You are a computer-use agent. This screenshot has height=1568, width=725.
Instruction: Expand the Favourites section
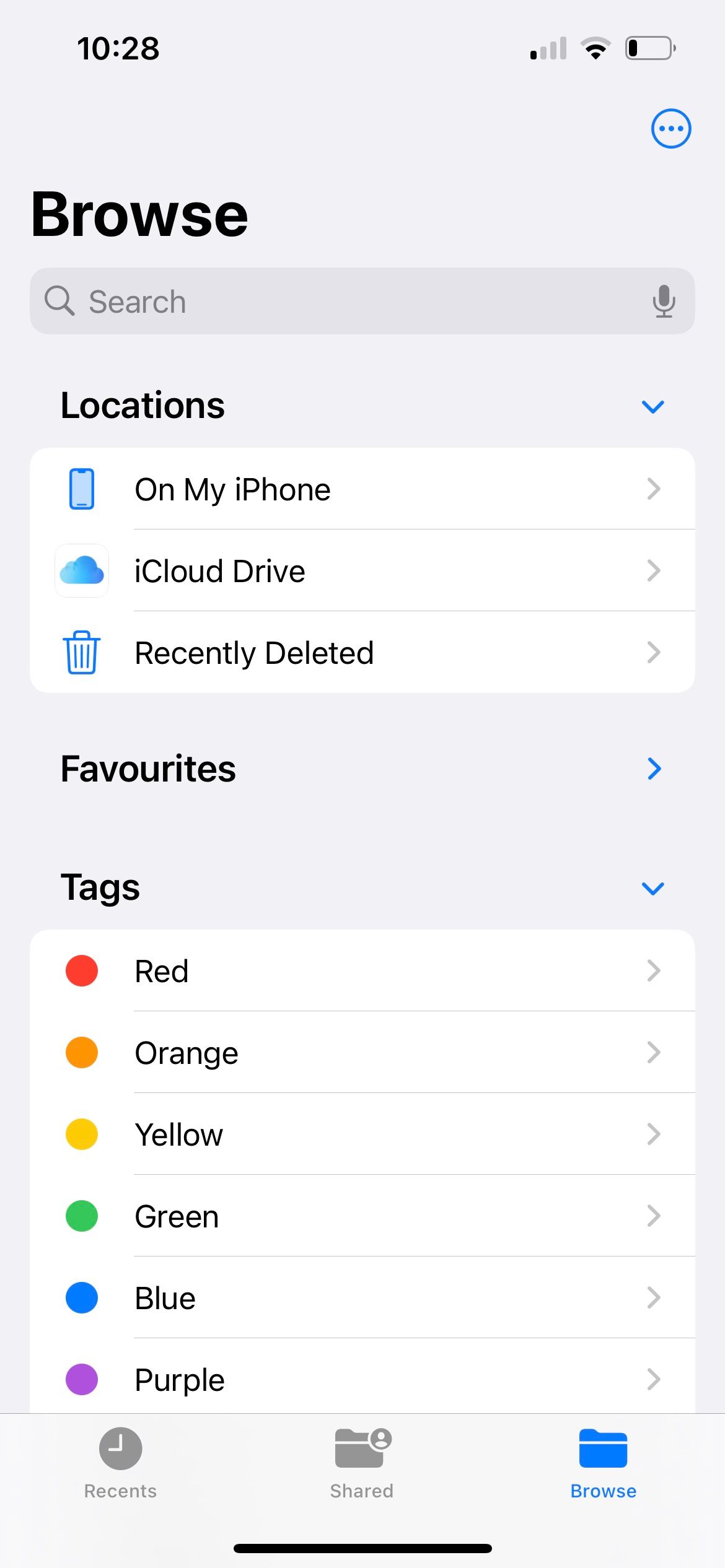(655, 769)
